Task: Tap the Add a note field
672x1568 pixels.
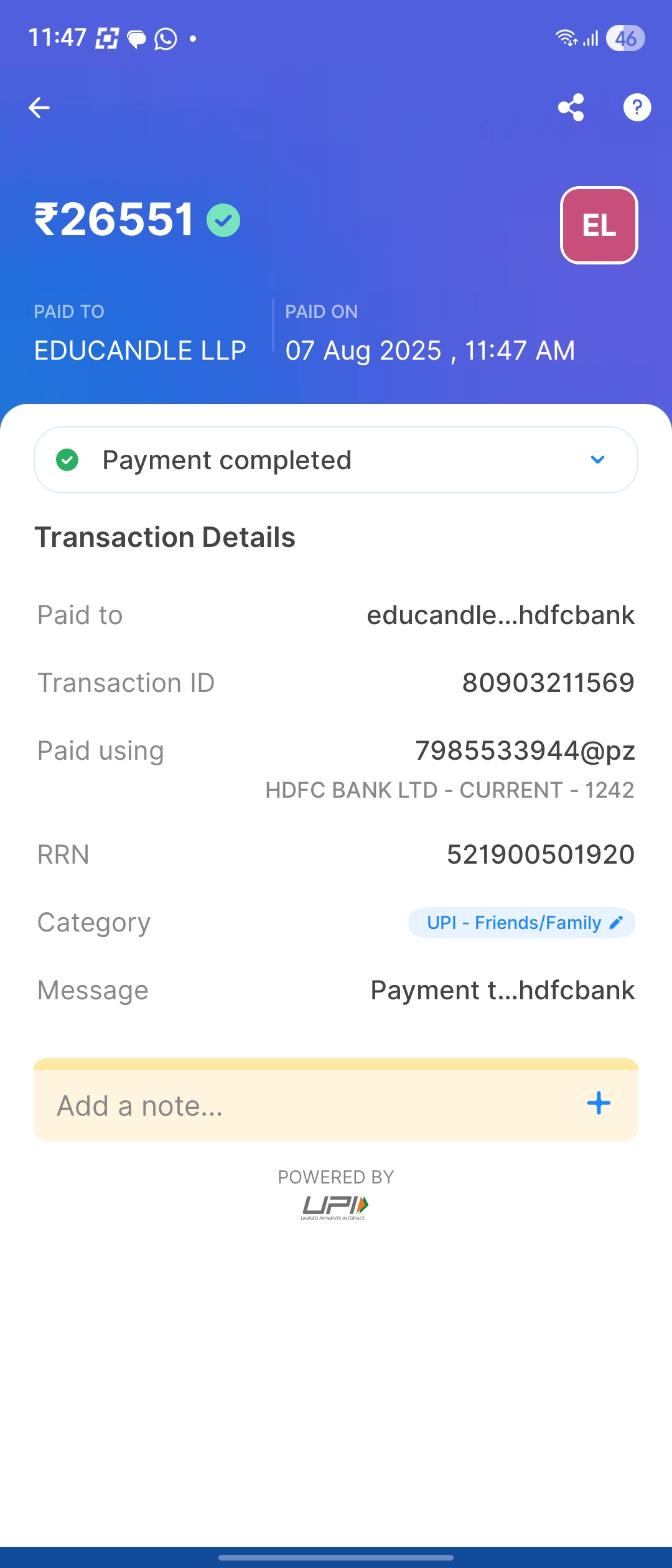Action: pos(311,1106)
